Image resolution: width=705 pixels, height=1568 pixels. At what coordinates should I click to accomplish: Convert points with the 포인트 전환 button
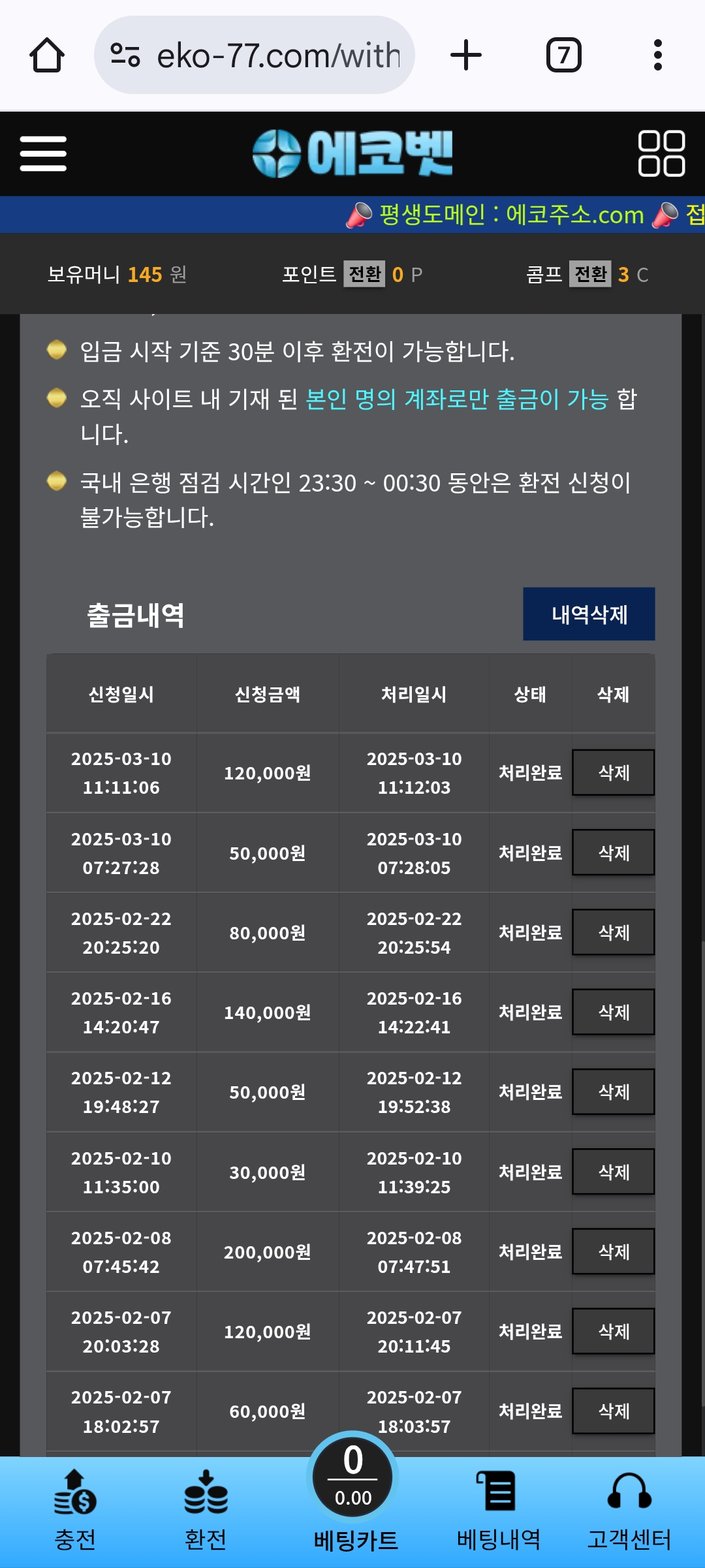pyautogui.click(x=364, y=274)
